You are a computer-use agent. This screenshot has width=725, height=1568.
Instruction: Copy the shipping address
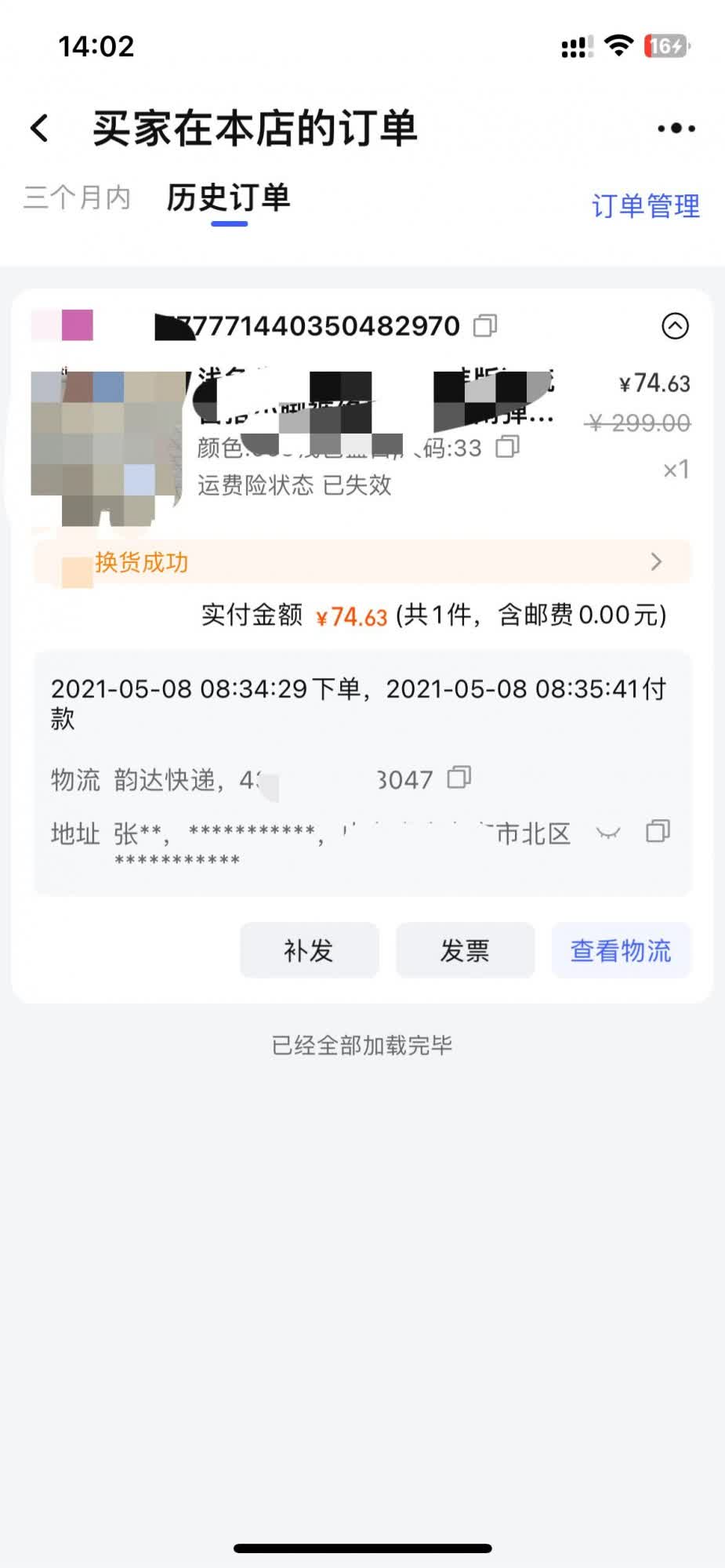658,831
